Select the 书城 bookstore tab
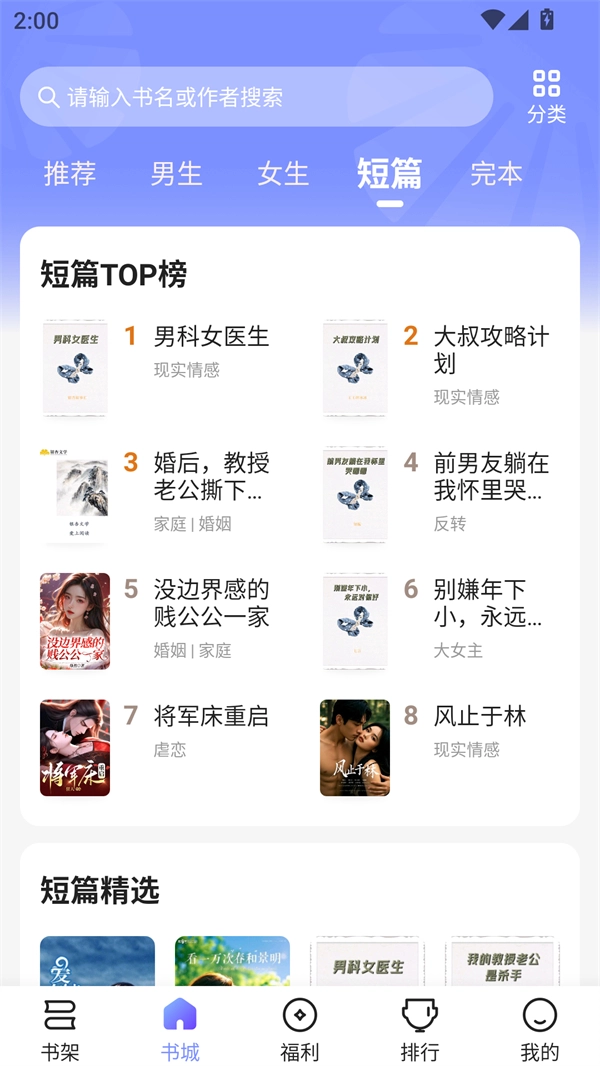600x1066 pixels. pyautogui.click(x=180, y=1028)
